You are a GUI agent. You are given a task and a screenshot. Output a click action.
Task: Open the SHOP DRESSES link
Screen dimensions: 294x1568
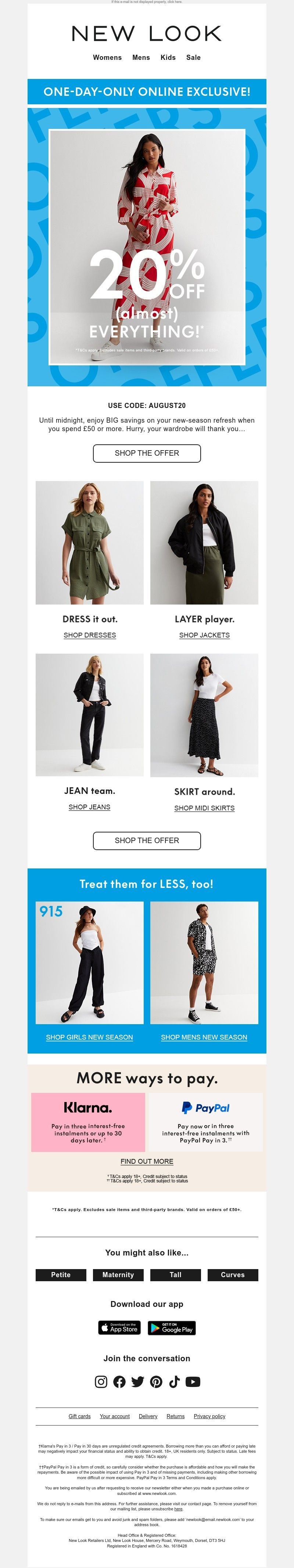pos(89,635)
